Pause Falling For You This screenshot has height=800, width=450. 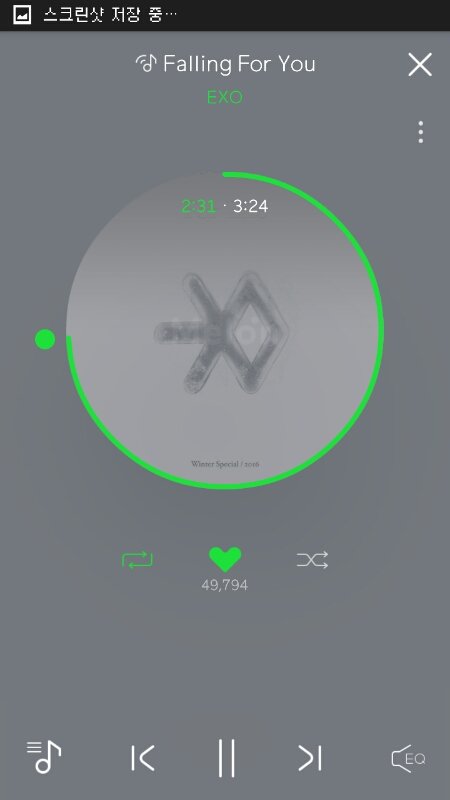click(226, 758)
